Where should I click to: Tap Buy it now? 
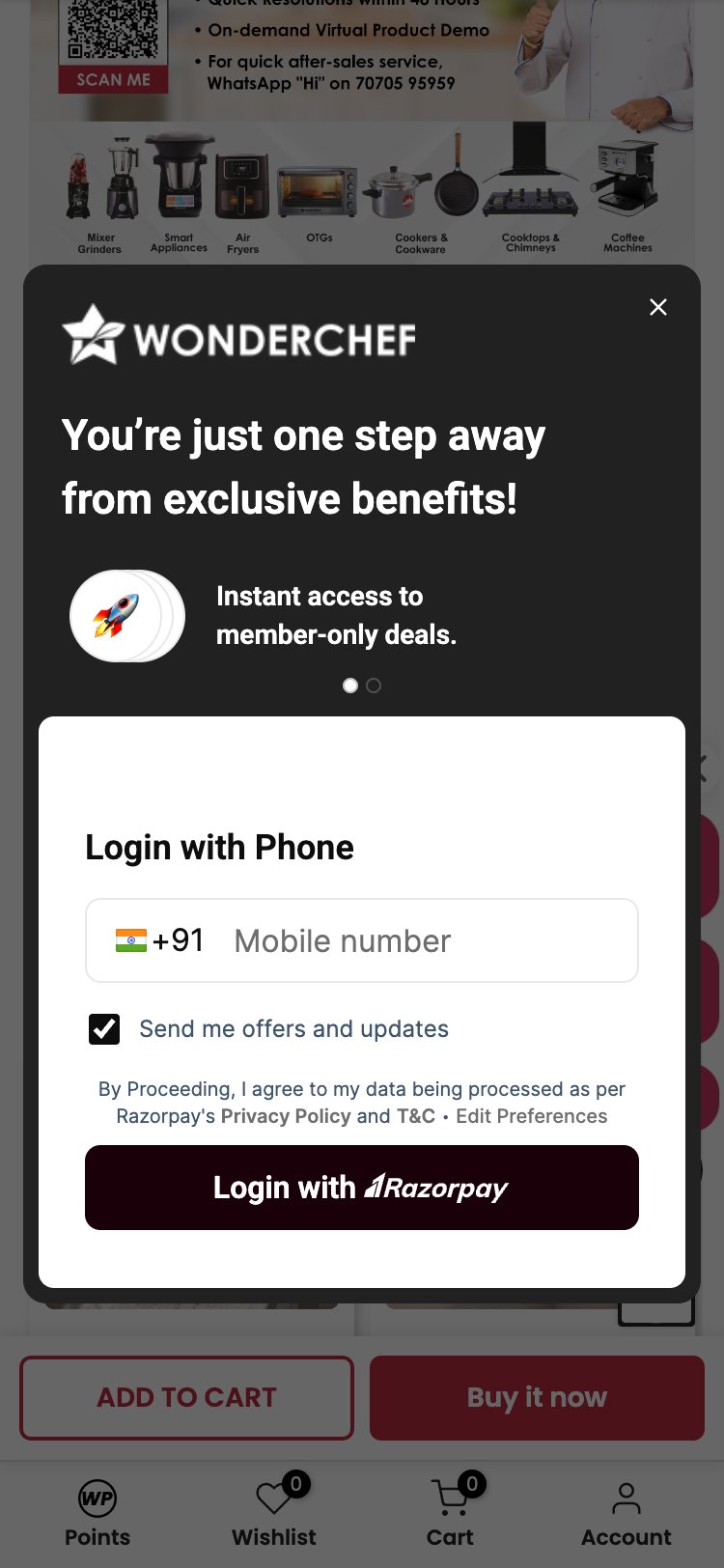(537, 1397)
